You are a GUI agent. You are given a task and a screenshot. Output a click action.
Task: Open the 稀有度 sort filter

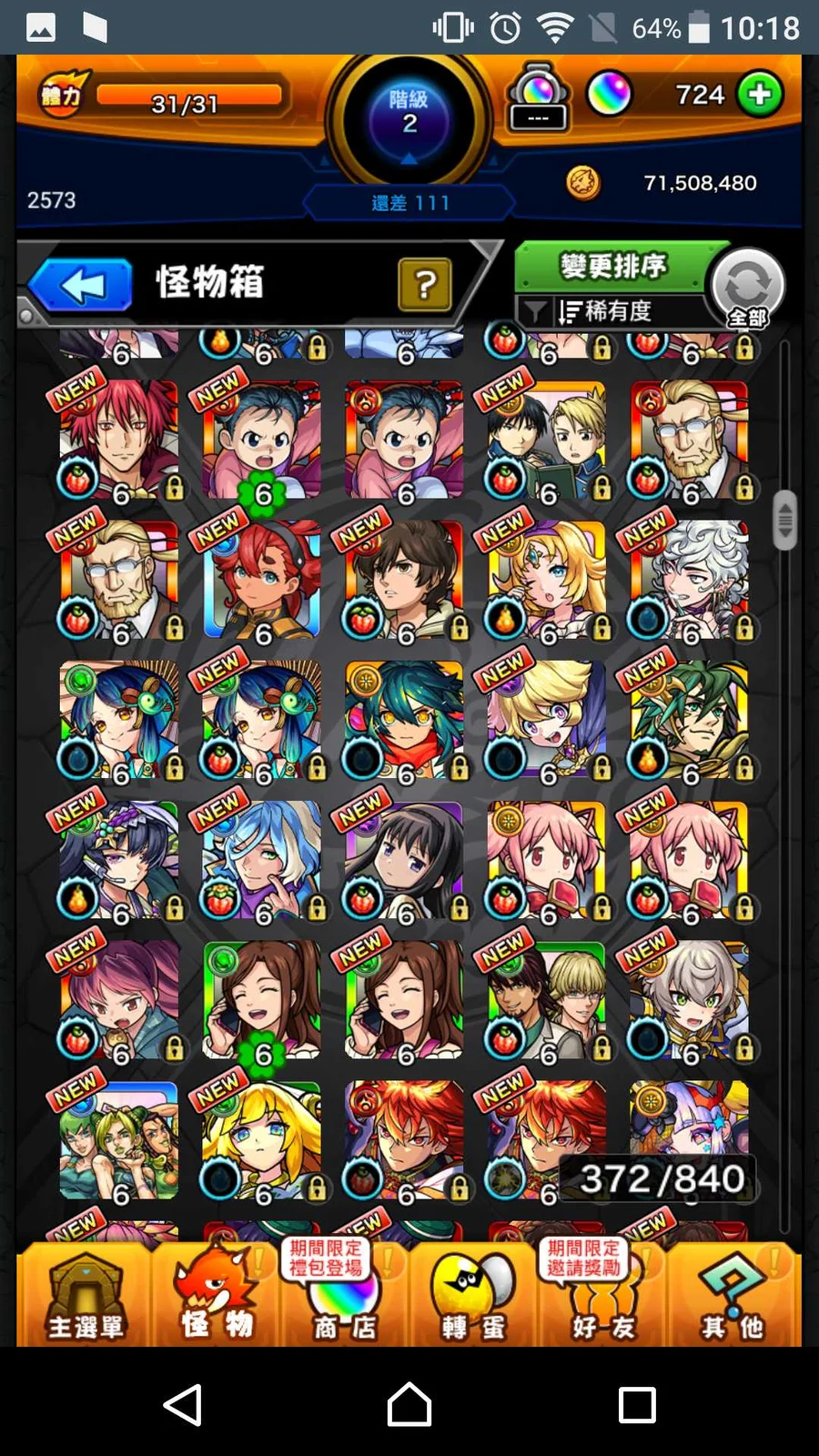[x=605, y=312]
